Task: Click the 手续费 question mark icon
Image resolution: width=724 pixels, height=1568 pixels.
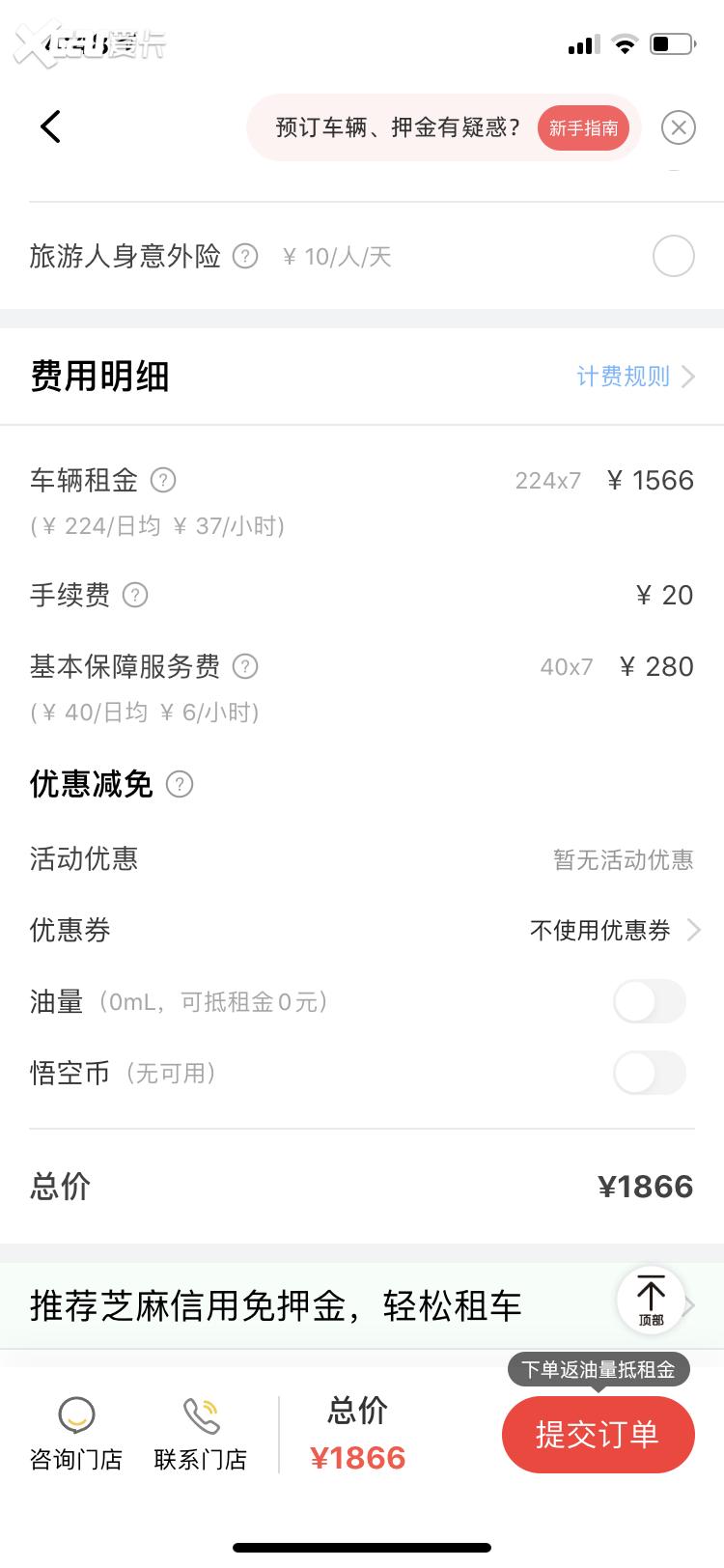Action: (x=137, y=596)
